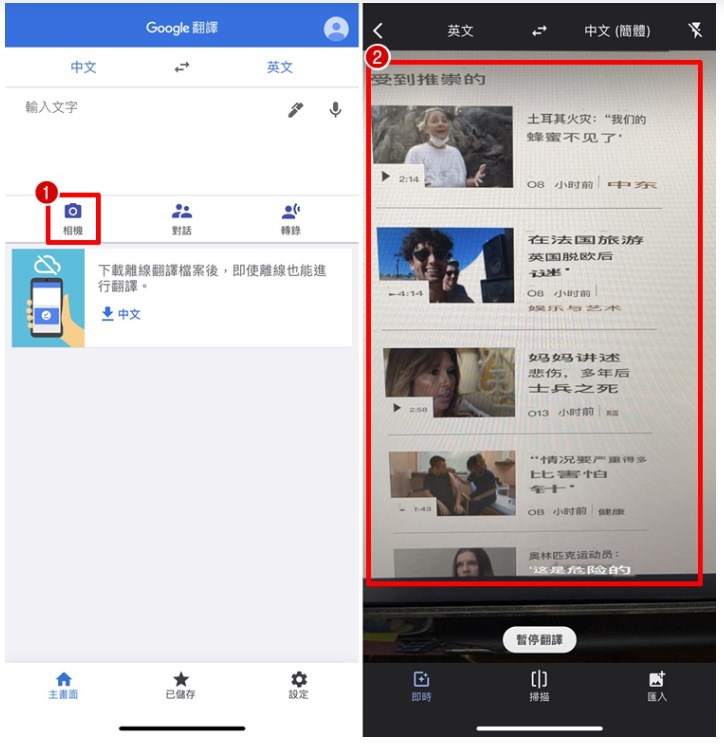Open 對話 conversation mode
Viewport: 724px width, 746px height.
tap(181, 218)
